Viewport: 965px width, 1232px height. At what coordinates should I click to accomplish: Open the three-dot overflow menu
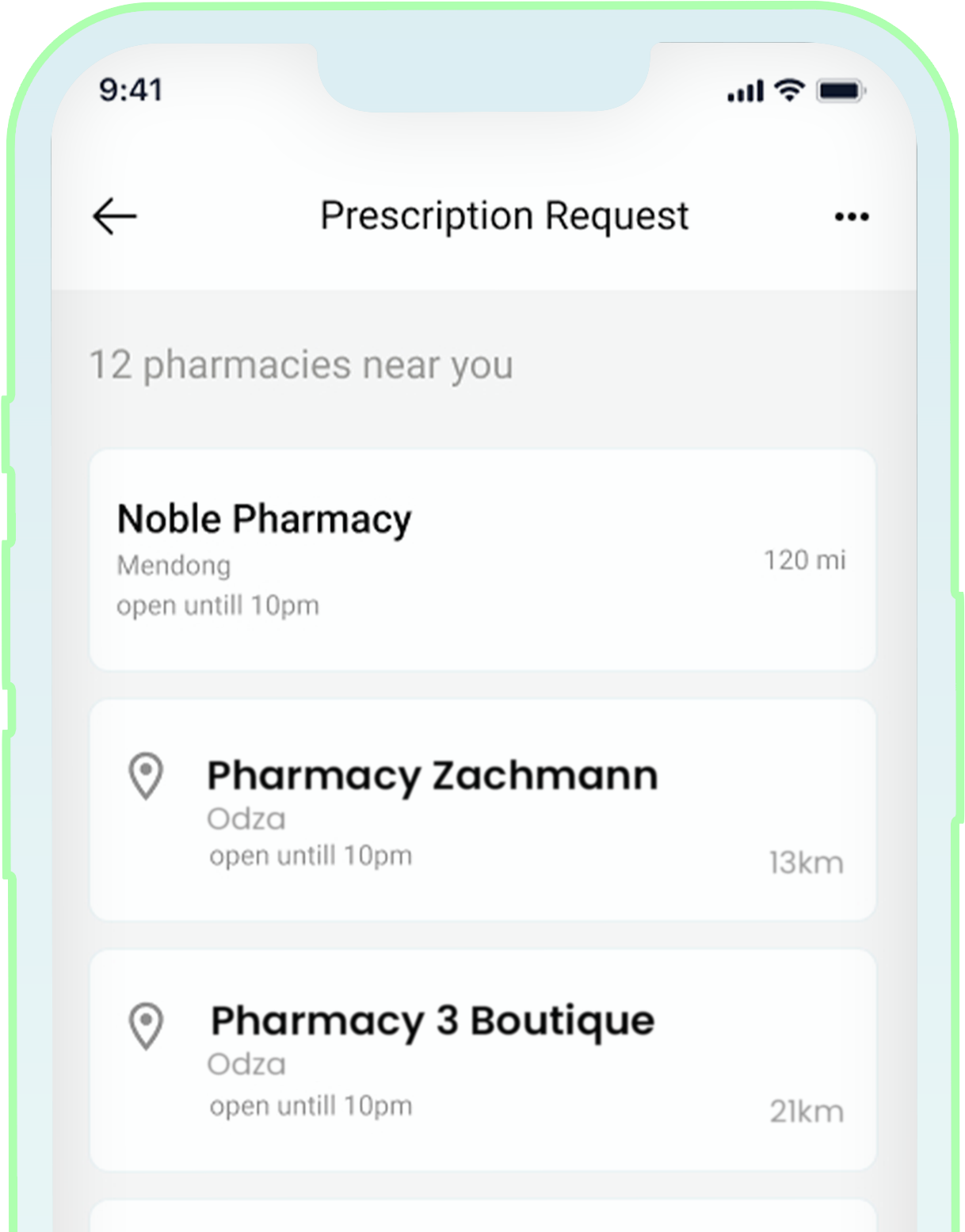pyautogui.click(x=851, y=216)
